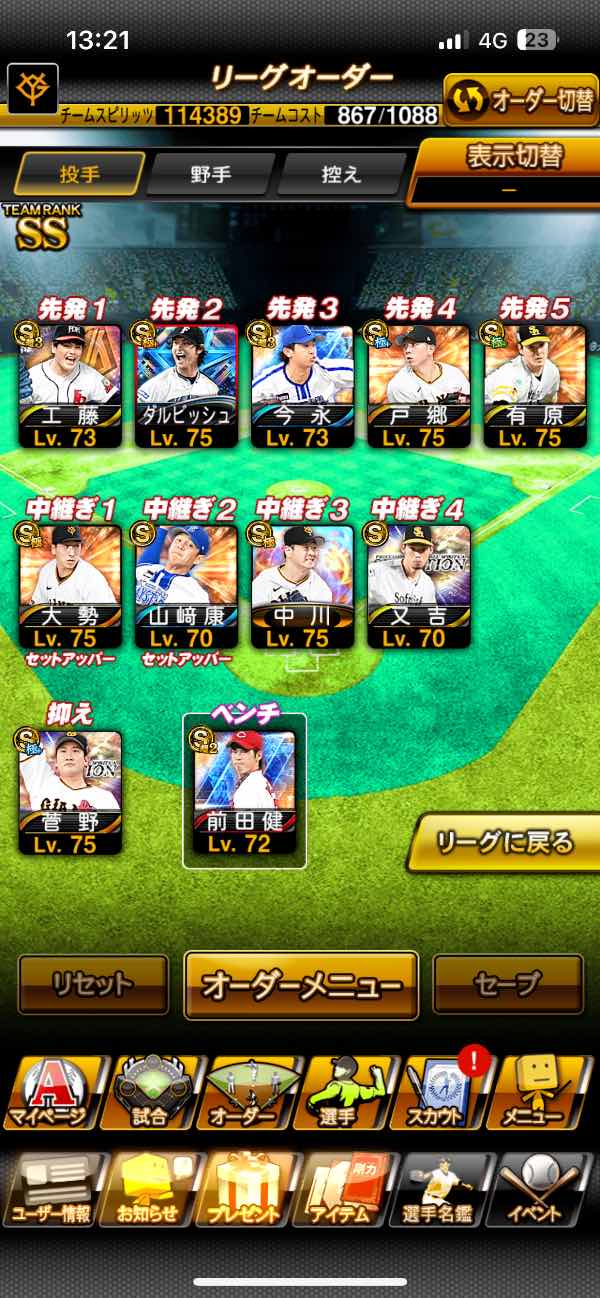
Task: Select the ダルビッシュ pitcher card
Action: point(186,385)
